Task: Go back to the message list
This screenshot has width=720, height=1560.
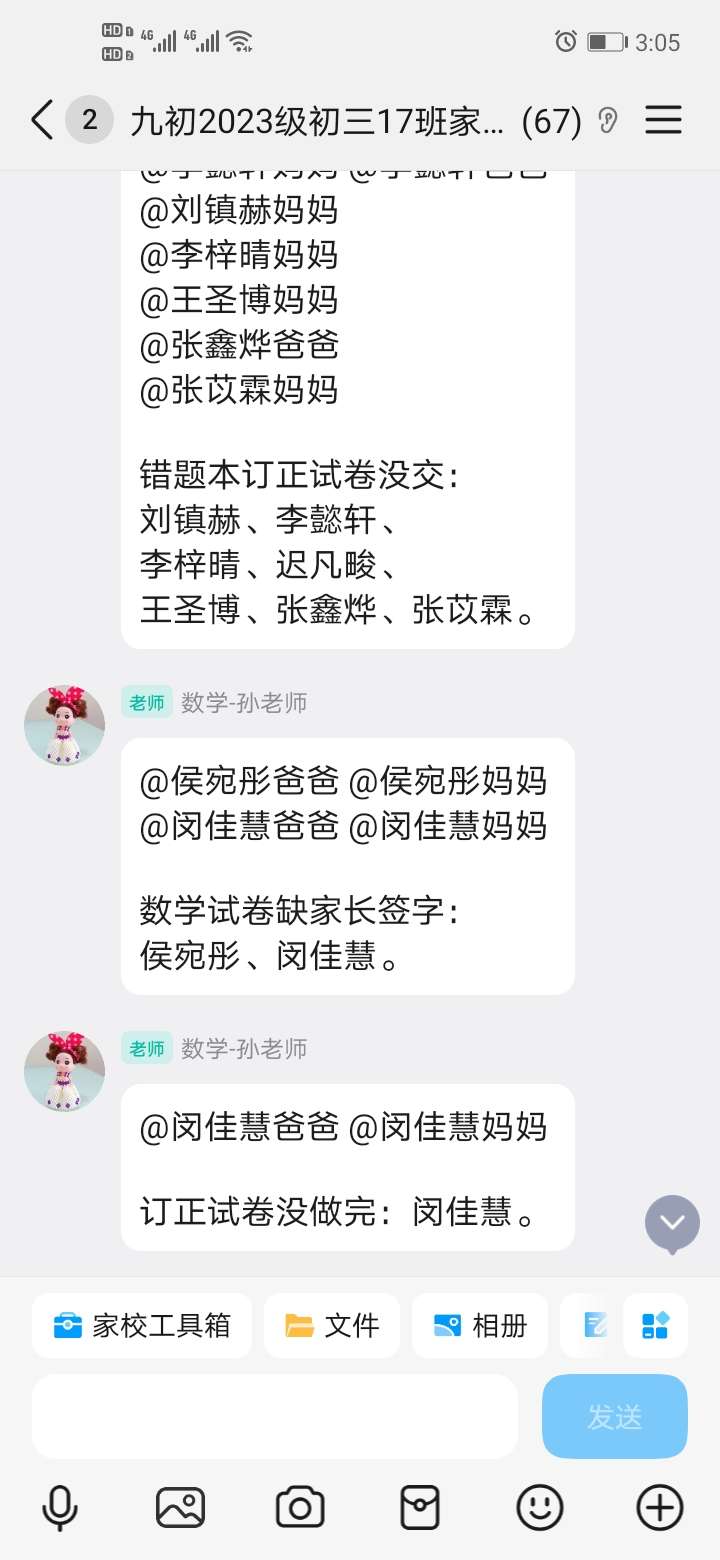Action: [x=40, y=121]
